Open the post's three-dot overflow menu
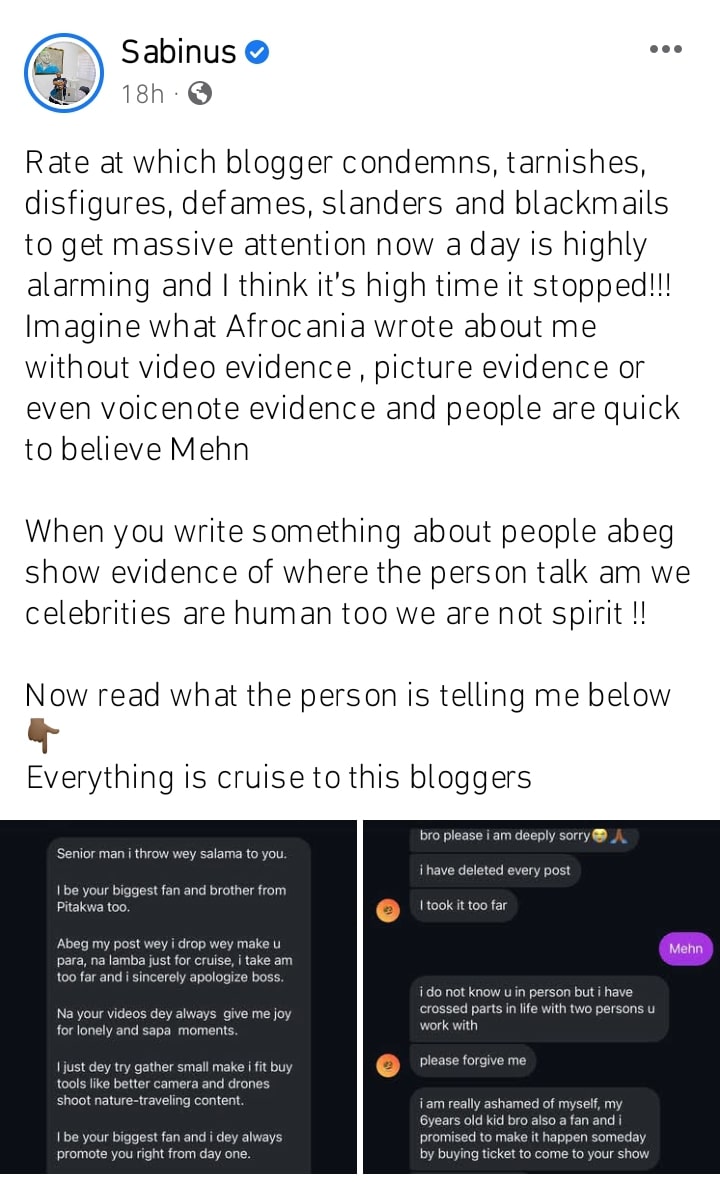 pos(666,50)
